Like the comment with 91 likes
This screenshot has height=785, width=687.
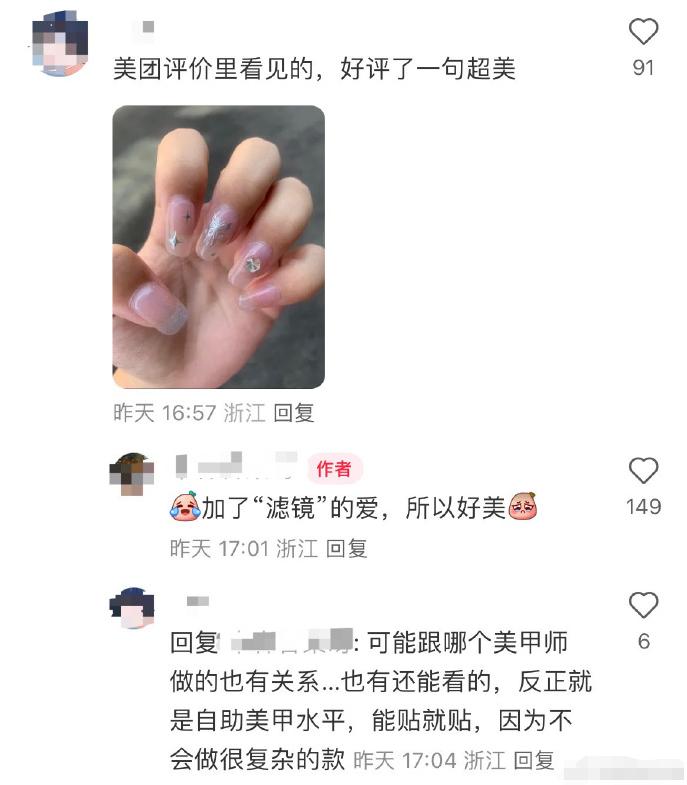(x=643, y=32)
